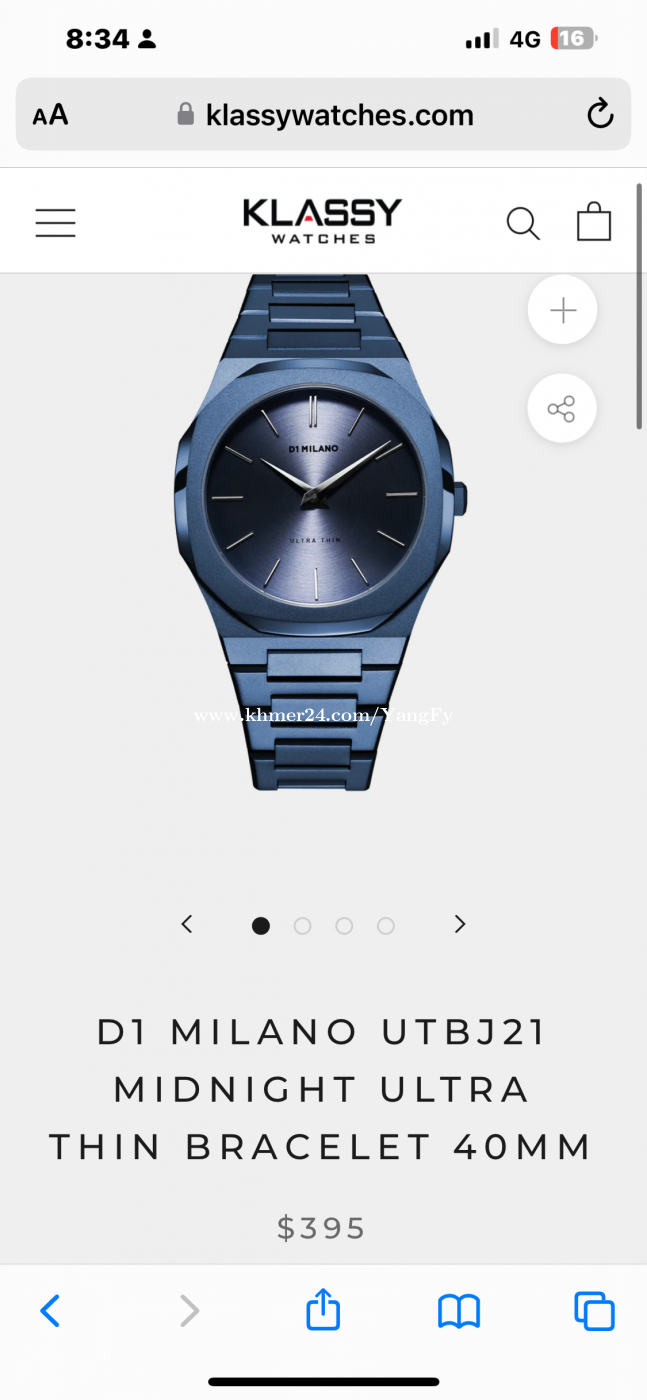Show all open Safari tabs
The image size is (647, 1400).
click(594, 1311)
